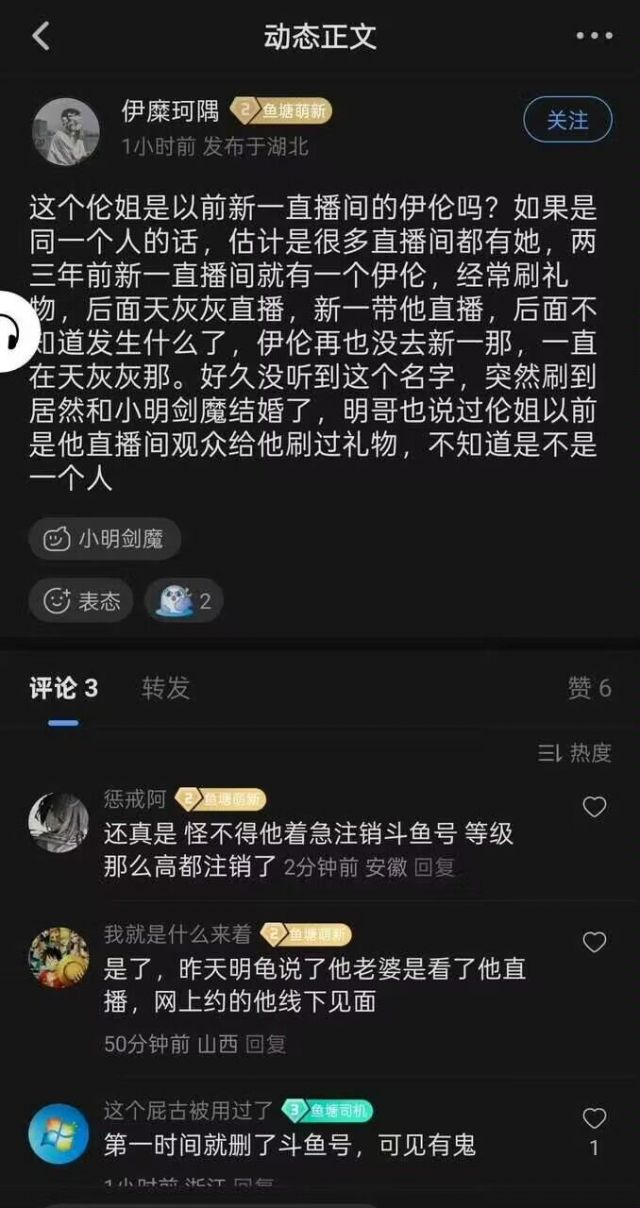Viewport: 640px width, 1208px height.
Task: Open 惩戒阿's avatar
Action: [58, 822]
